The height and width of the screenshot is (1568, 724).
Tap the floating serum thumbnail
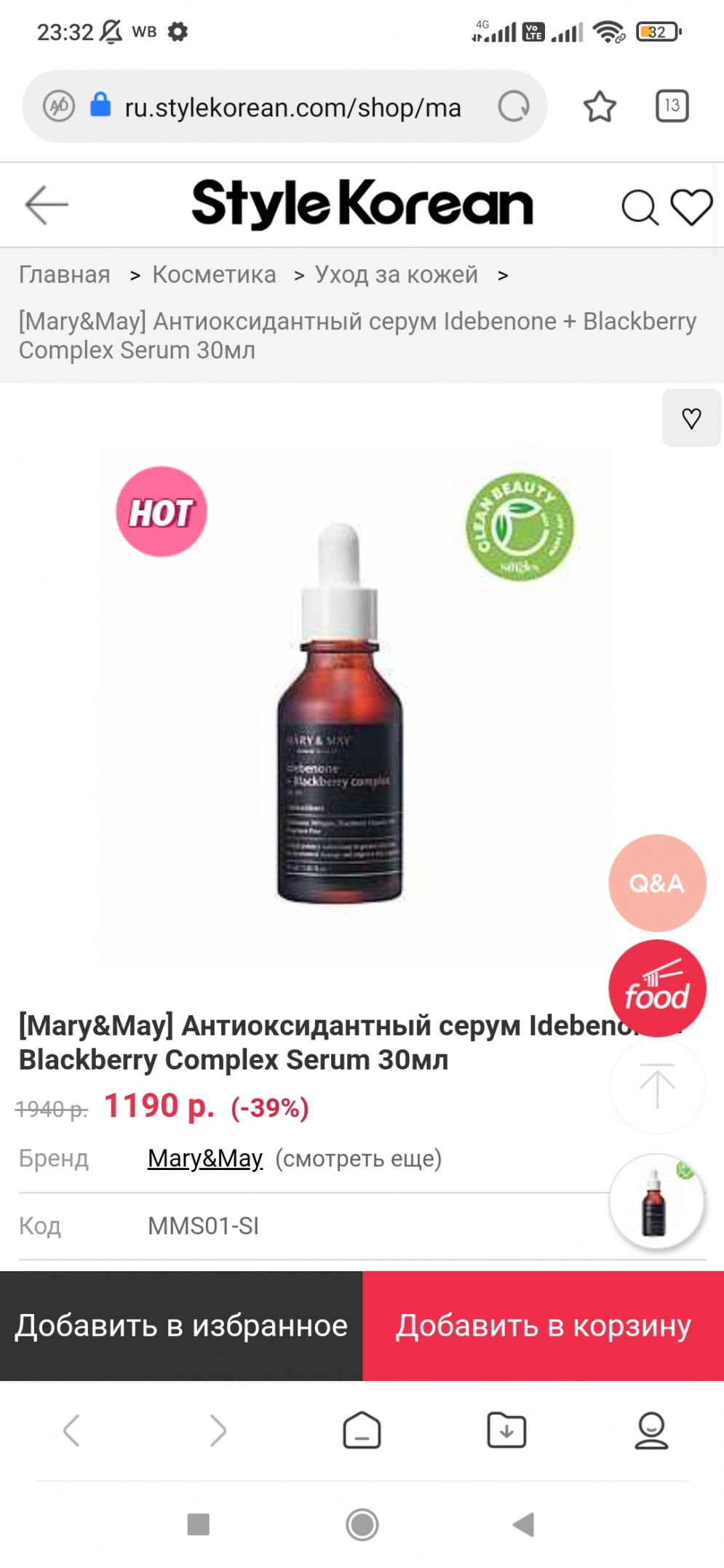656,1202
